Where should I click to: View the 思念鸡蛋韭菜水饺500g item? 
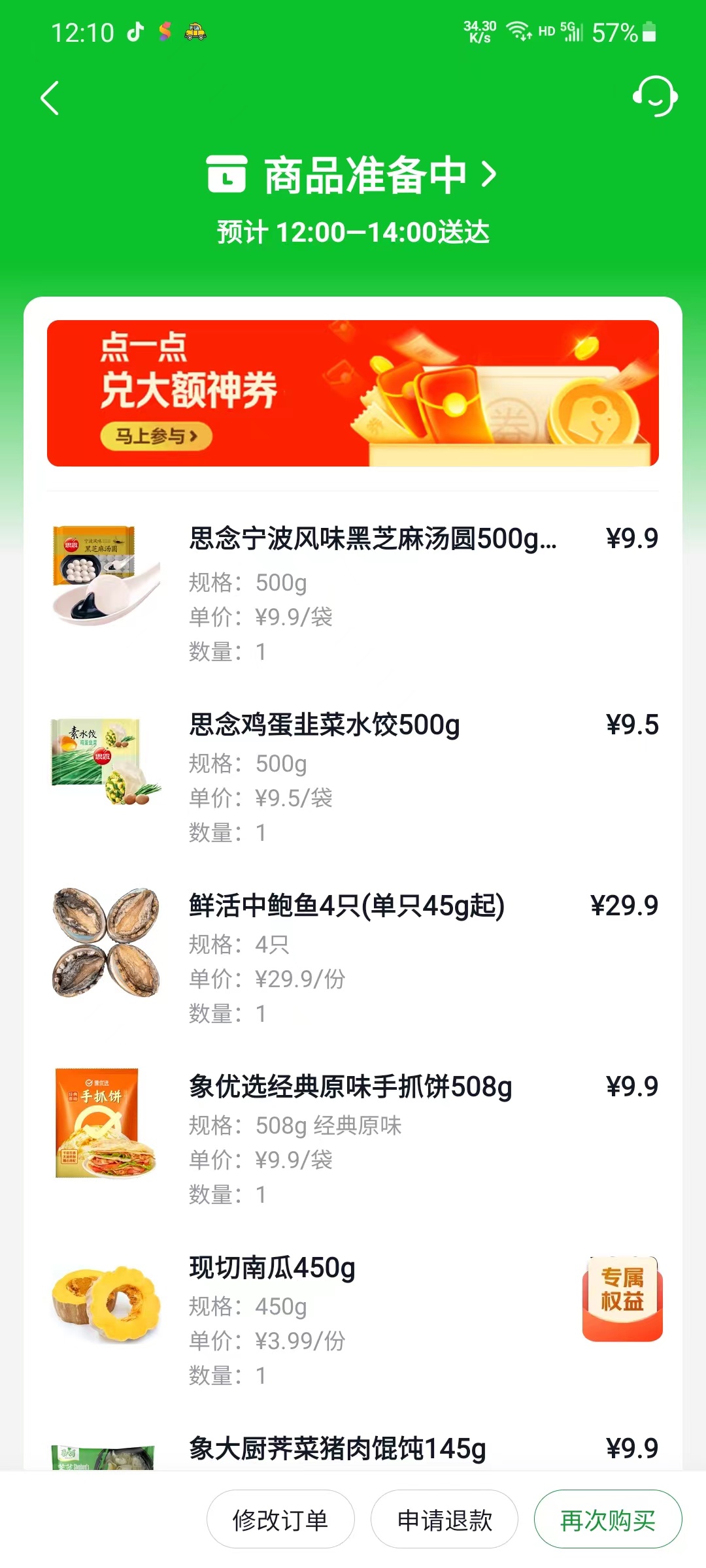[325, 725]
